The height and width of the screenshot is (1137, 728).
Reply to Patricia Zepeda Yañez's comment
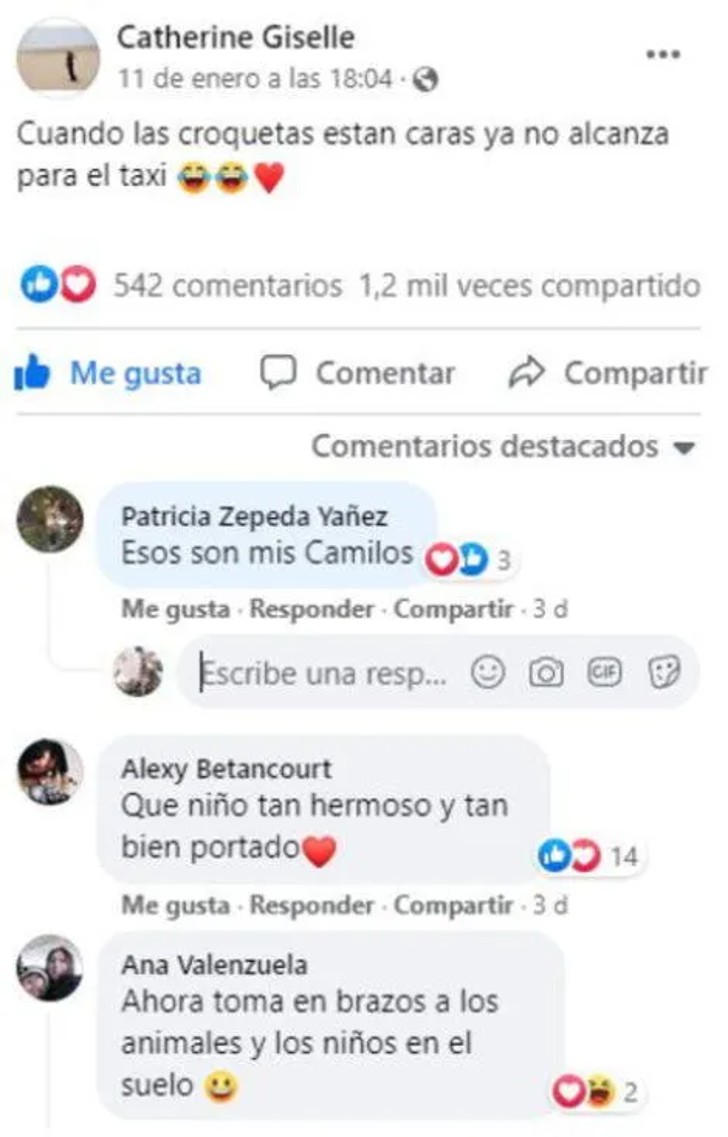click(x=311, y=609)
